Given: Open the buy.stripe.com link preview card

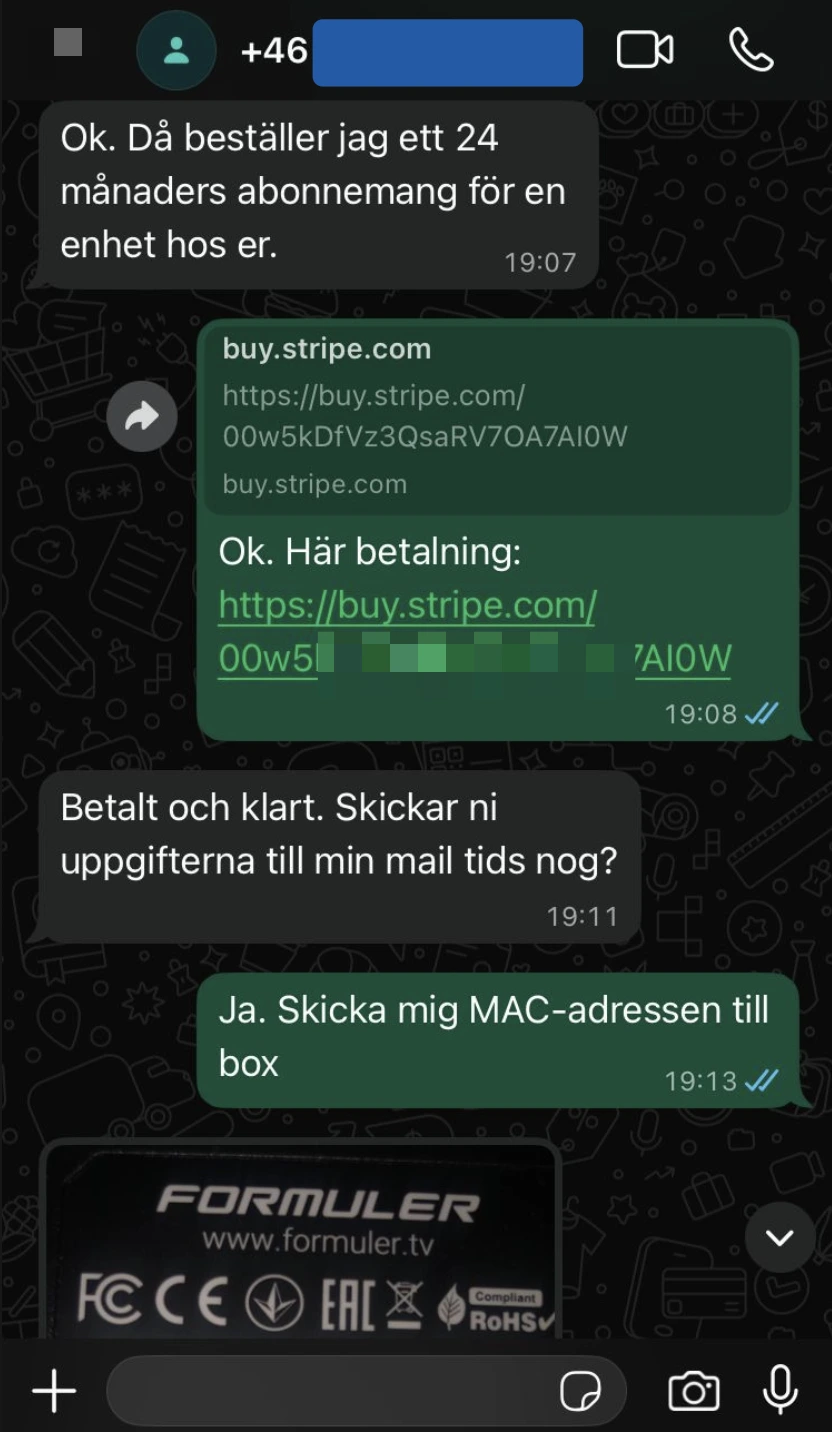Looking at the screenshot, I should (497, 417).
